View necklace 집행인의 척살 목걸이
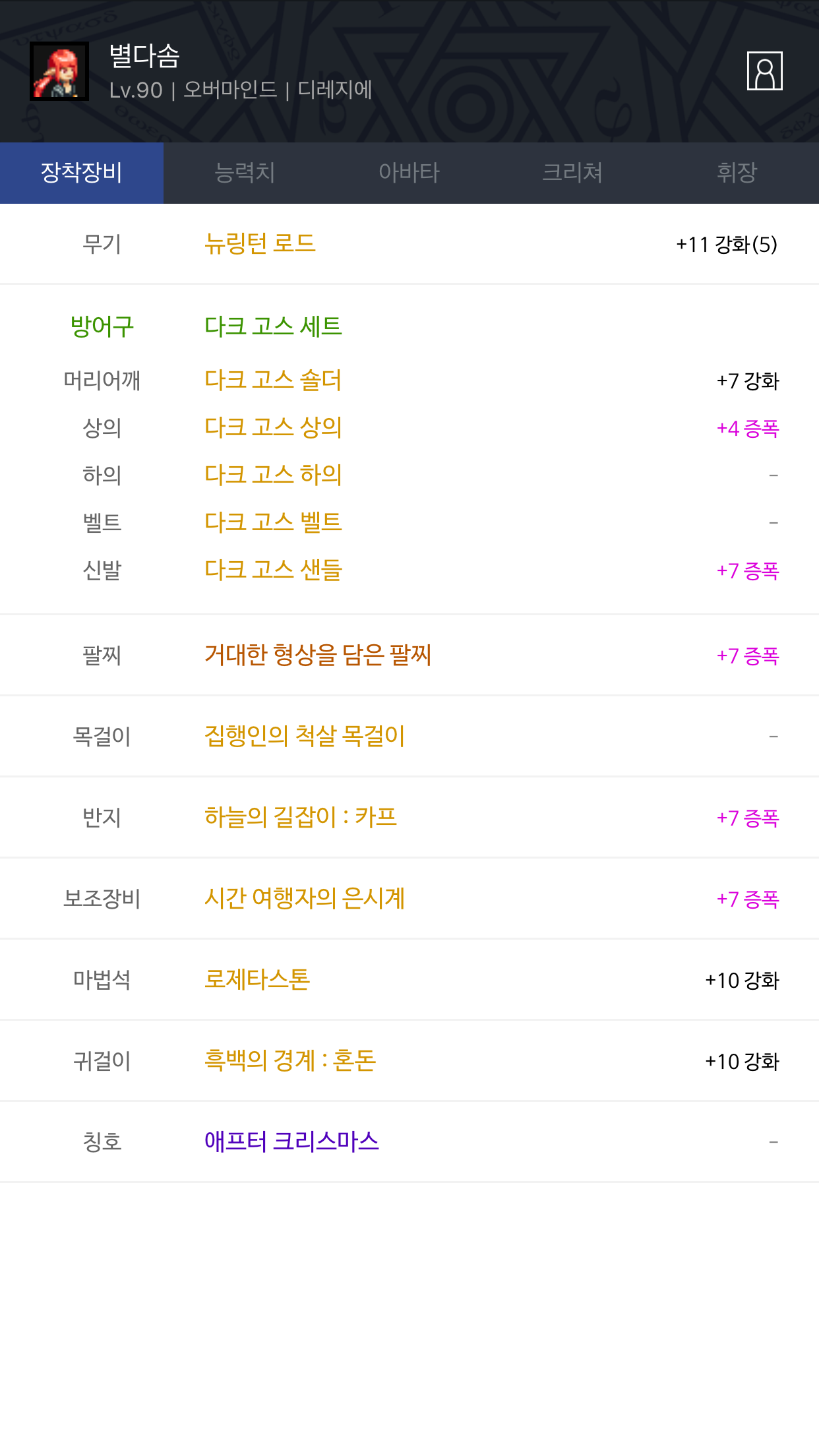Screen dimensions: 819x1456 [305, 736]
